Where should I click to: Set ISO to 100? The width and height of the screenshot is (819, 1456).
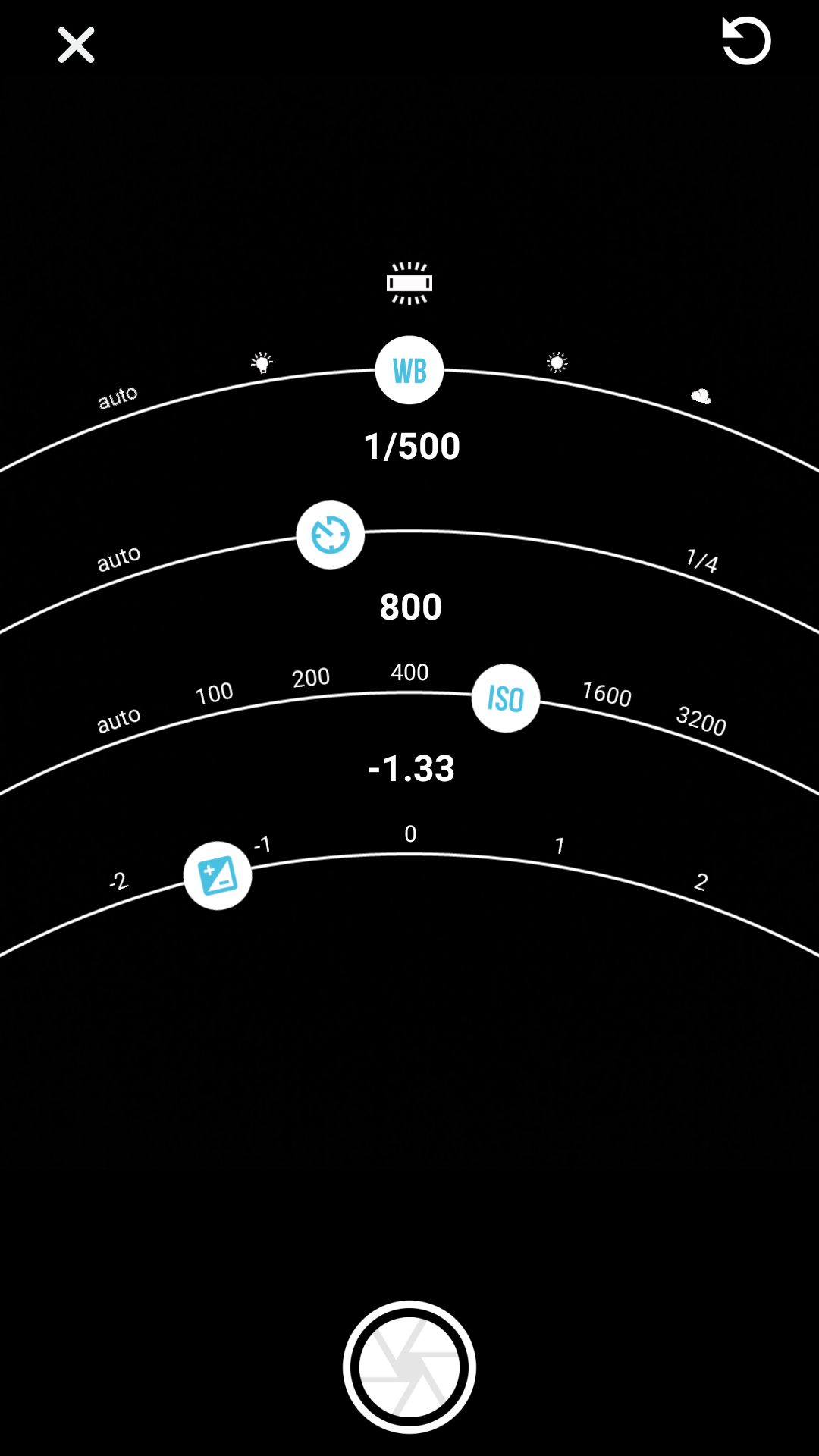(214, 693)
